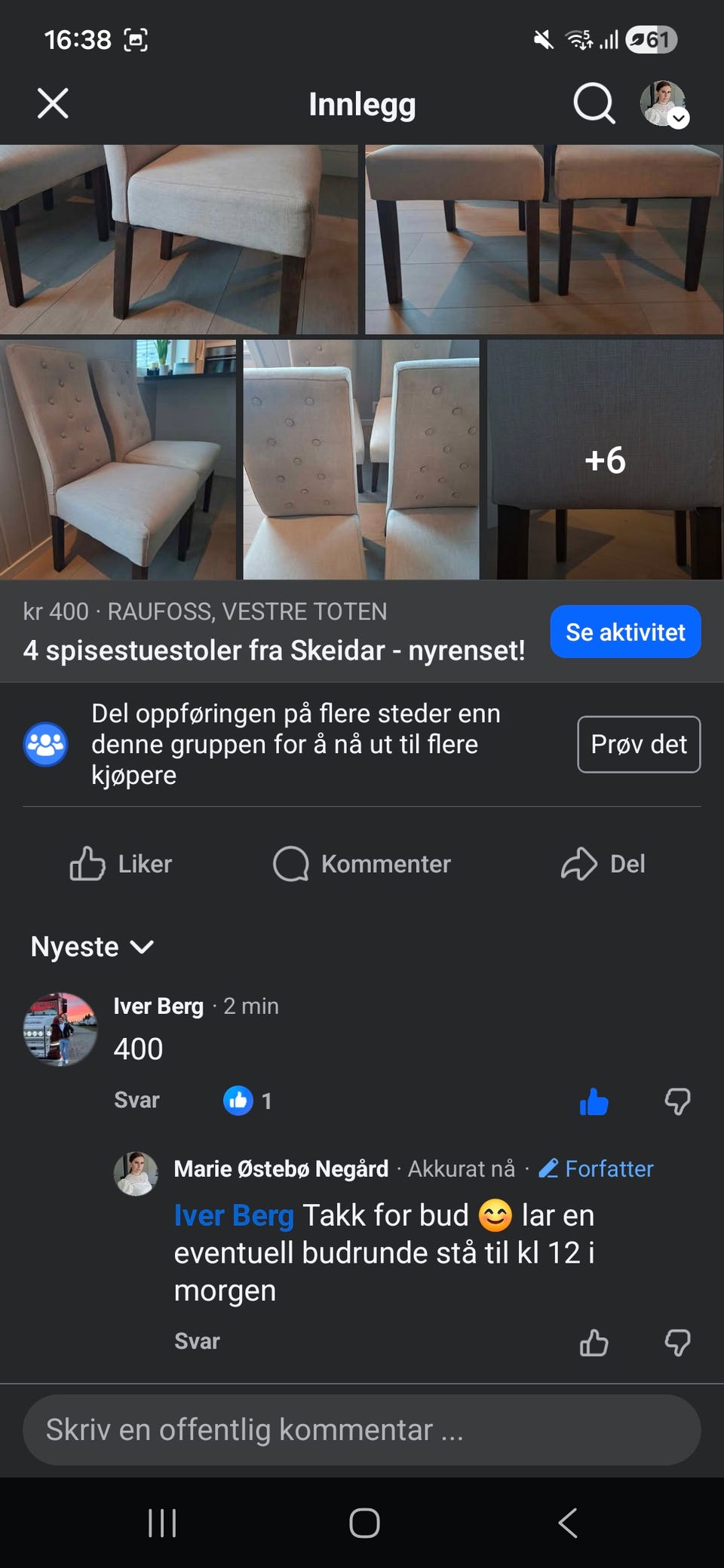
Task: Share the post using the Del arrow icon
Action: click(579, 862)
